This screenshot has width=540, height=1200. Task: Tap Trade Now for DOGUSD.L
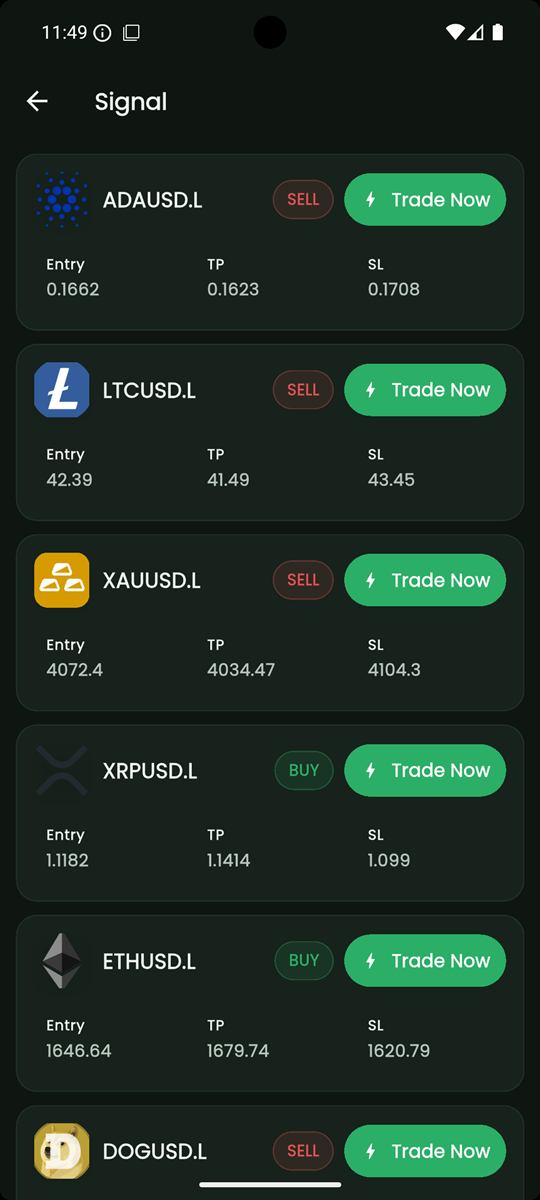click(x=425, y=1151)
